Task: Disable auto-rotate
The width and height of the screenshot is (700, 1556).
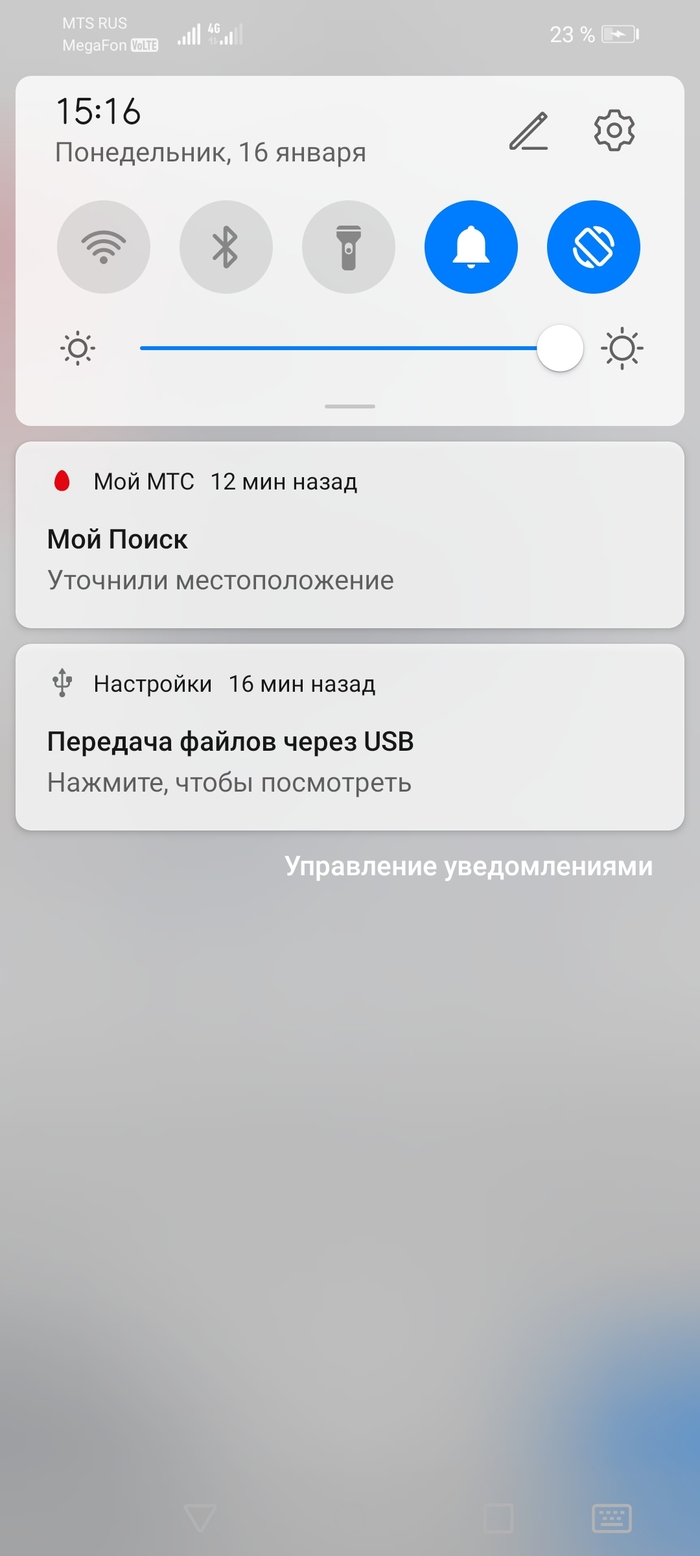Action: click(x=593, y=247)
